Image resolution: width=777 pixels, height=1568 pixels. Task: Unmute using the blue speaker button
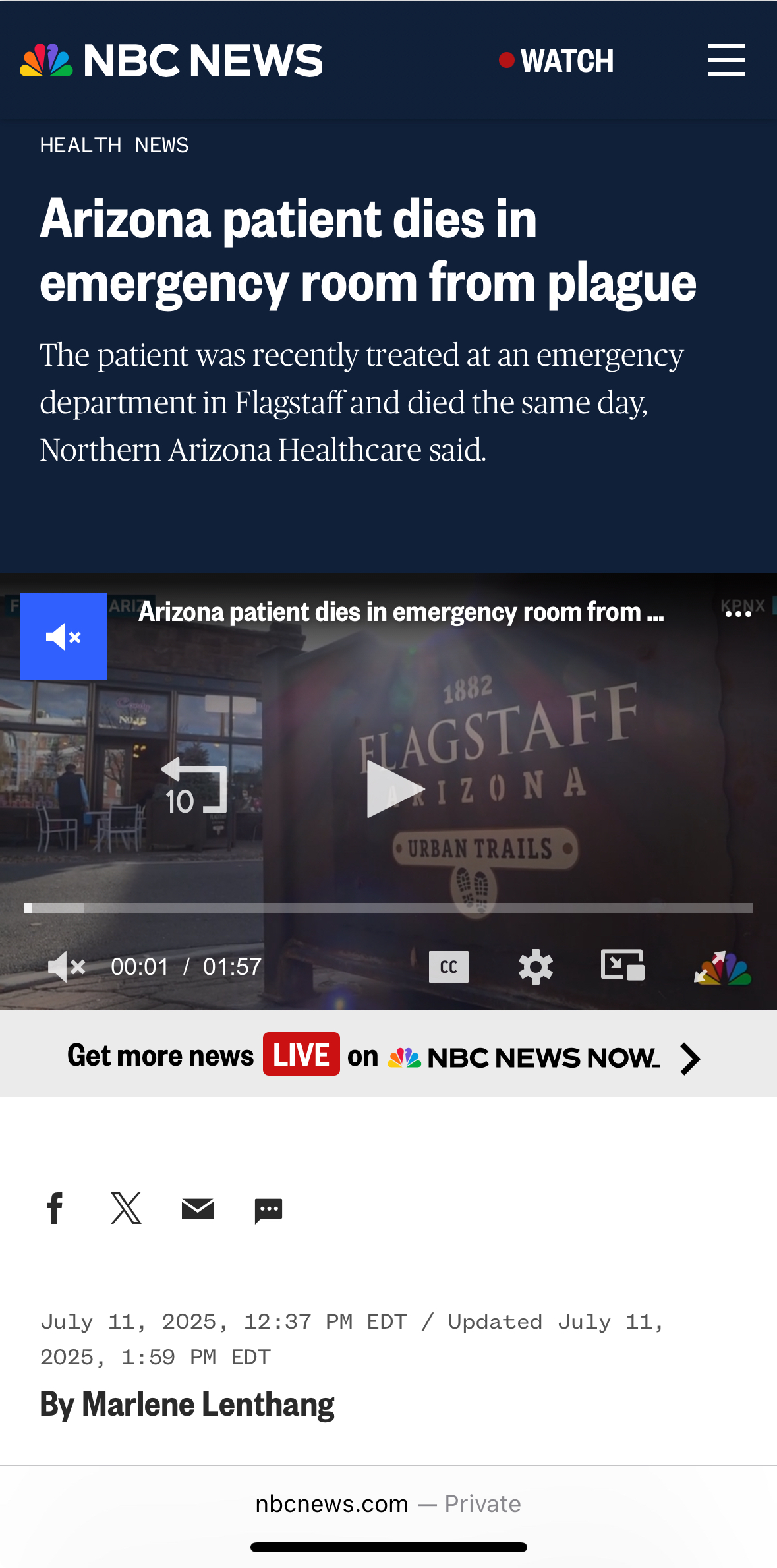pos(63,637)
